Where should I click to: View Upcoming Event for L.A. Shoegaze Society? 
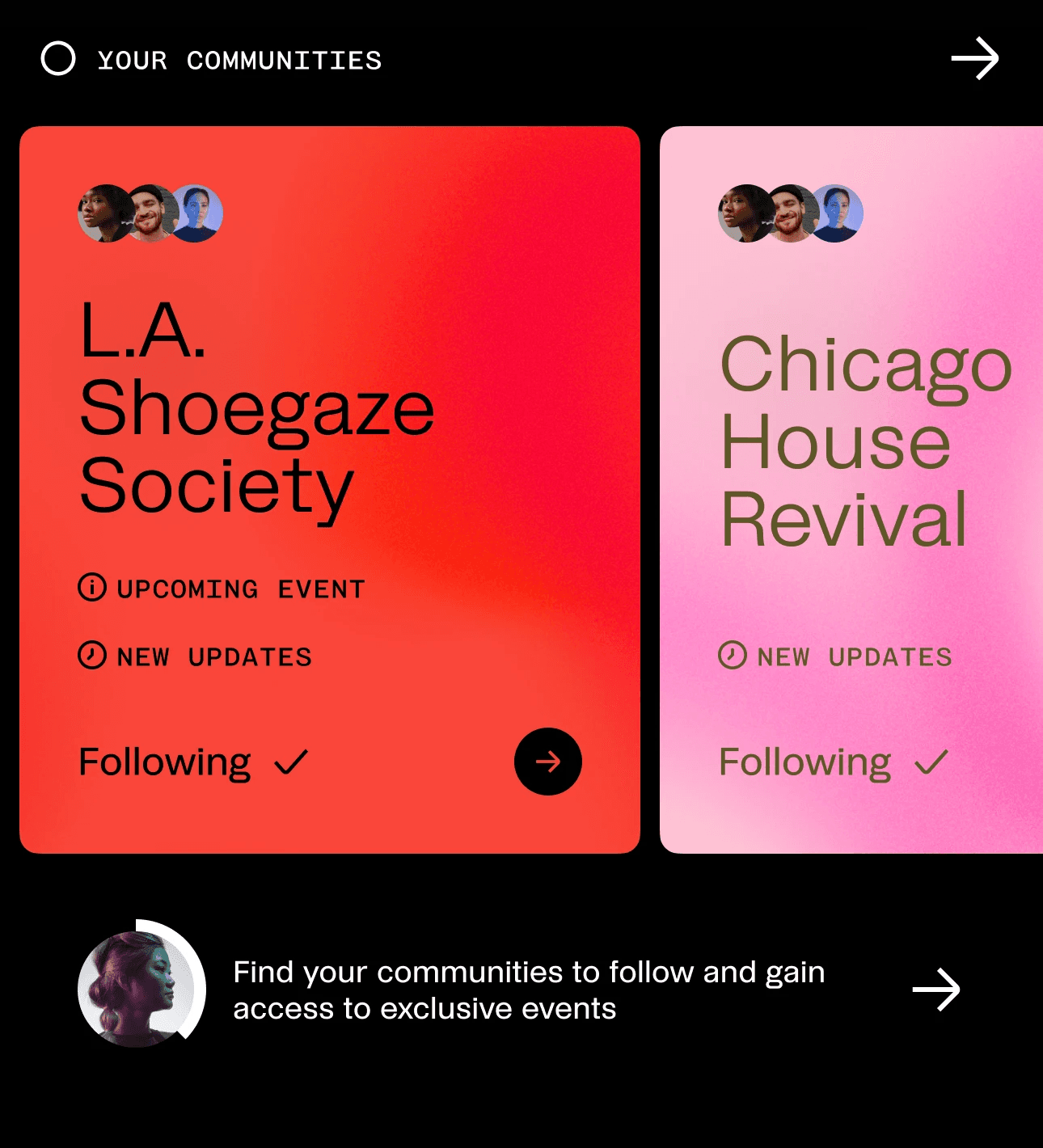[222, 588]
